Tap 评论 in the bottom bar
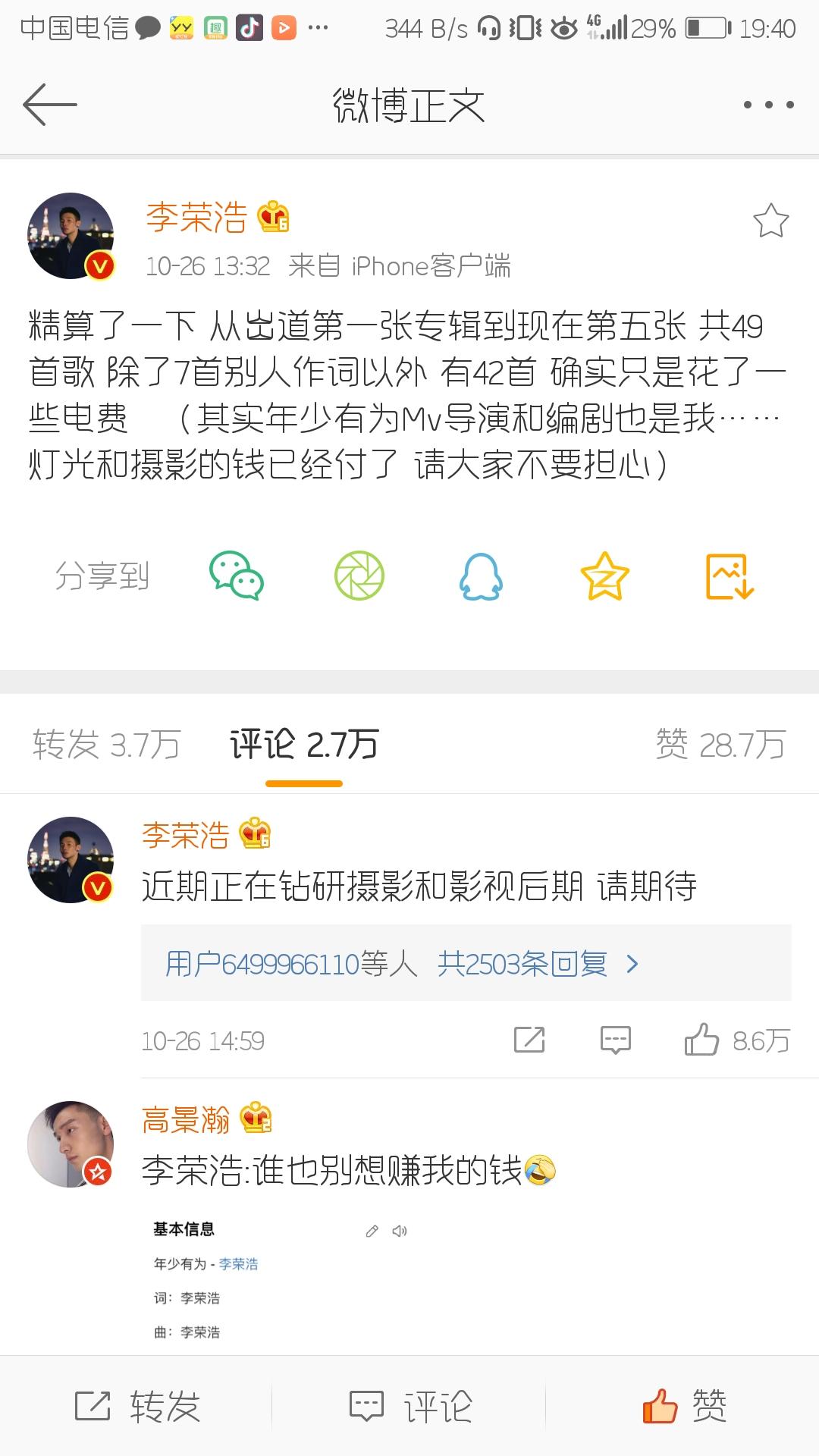Image resolution: width=819 pixels, height=1456 pixels. pos(410,1406)
